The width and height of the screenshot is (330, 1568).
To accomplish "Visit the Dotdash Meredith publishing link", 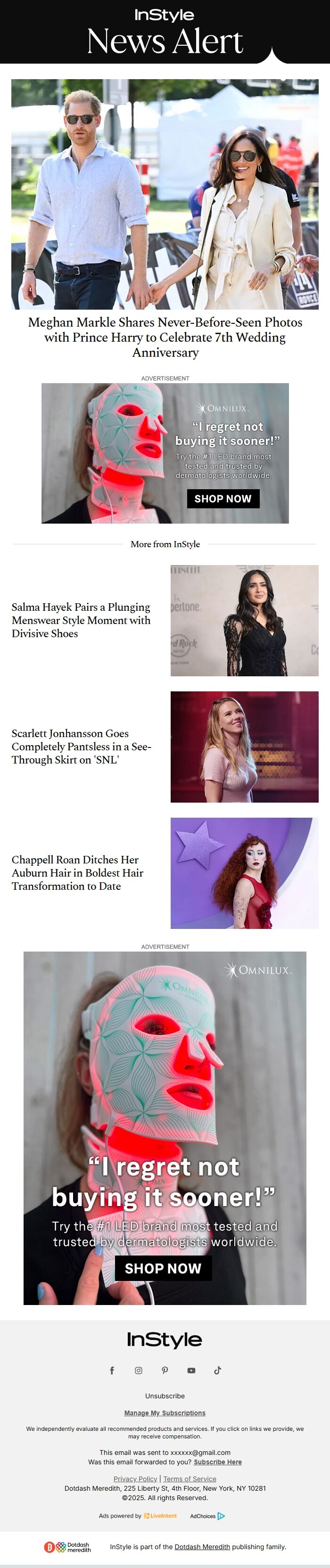I will [x=202, y=1546].
